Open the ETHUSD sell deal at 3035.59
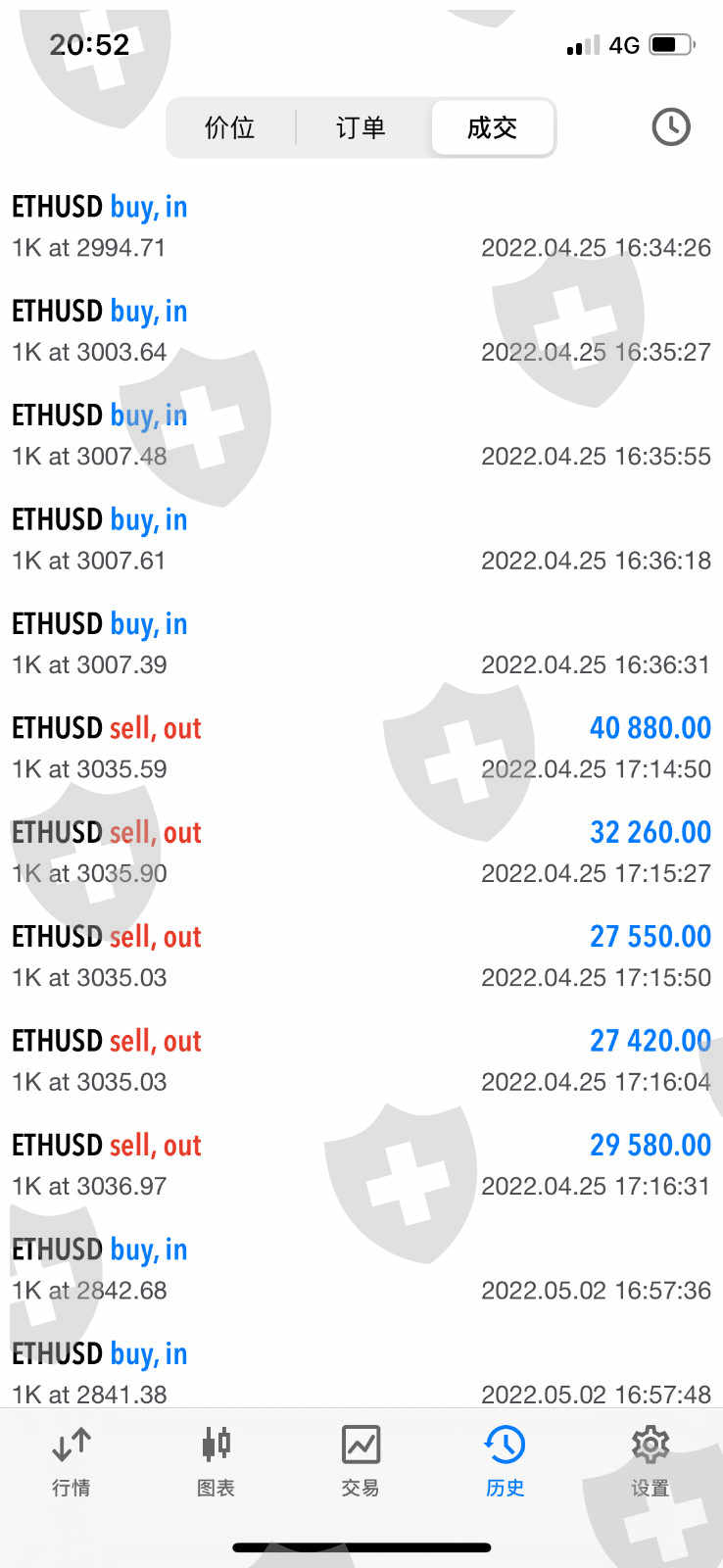The width and height of the screenshot is (723, 1568). tap(361, 749)
